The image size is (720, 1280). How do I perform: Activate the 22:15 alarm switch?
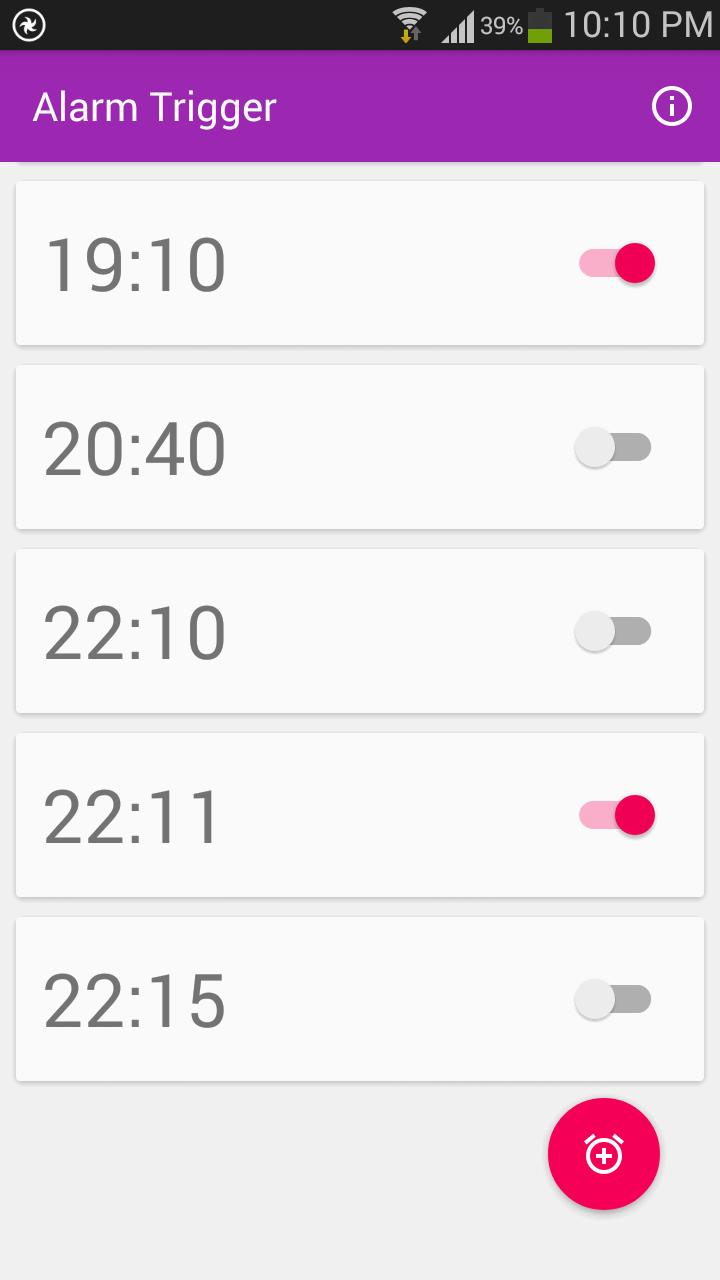pos(612,999)
